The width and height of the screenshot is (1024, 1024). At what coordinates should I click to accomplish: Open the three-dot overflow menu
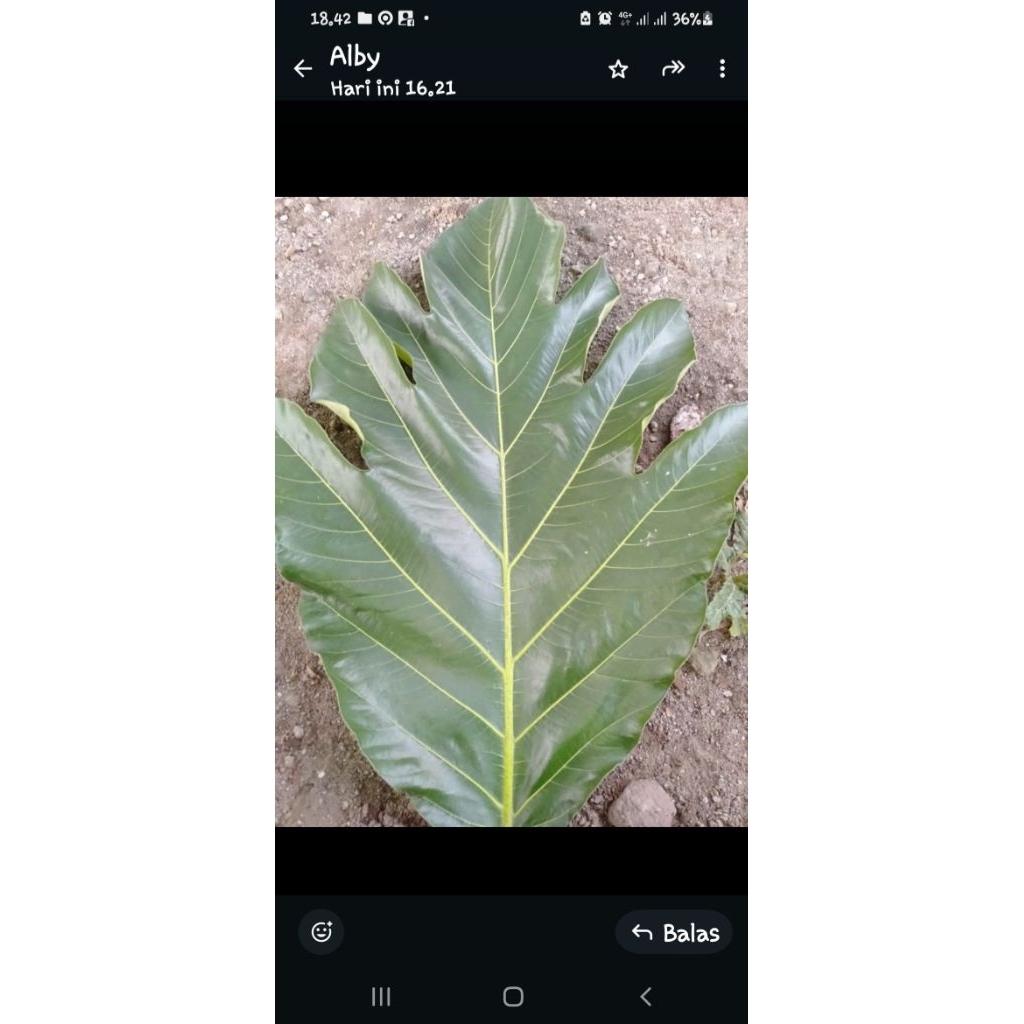pos(722,68)
